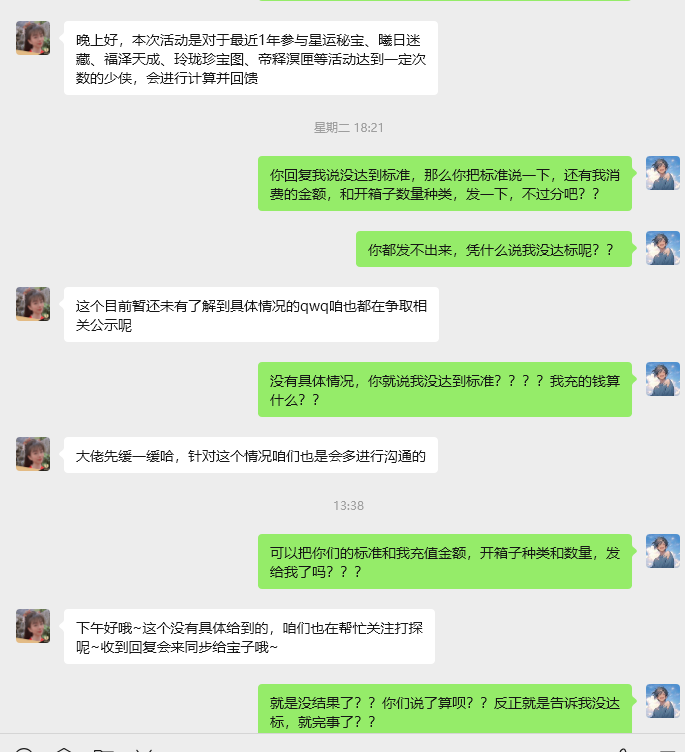The height and width of the screenshot is (752, 685).
Task: Tap my avatar next to 就是没结果了 message
Action: point(662,701)
